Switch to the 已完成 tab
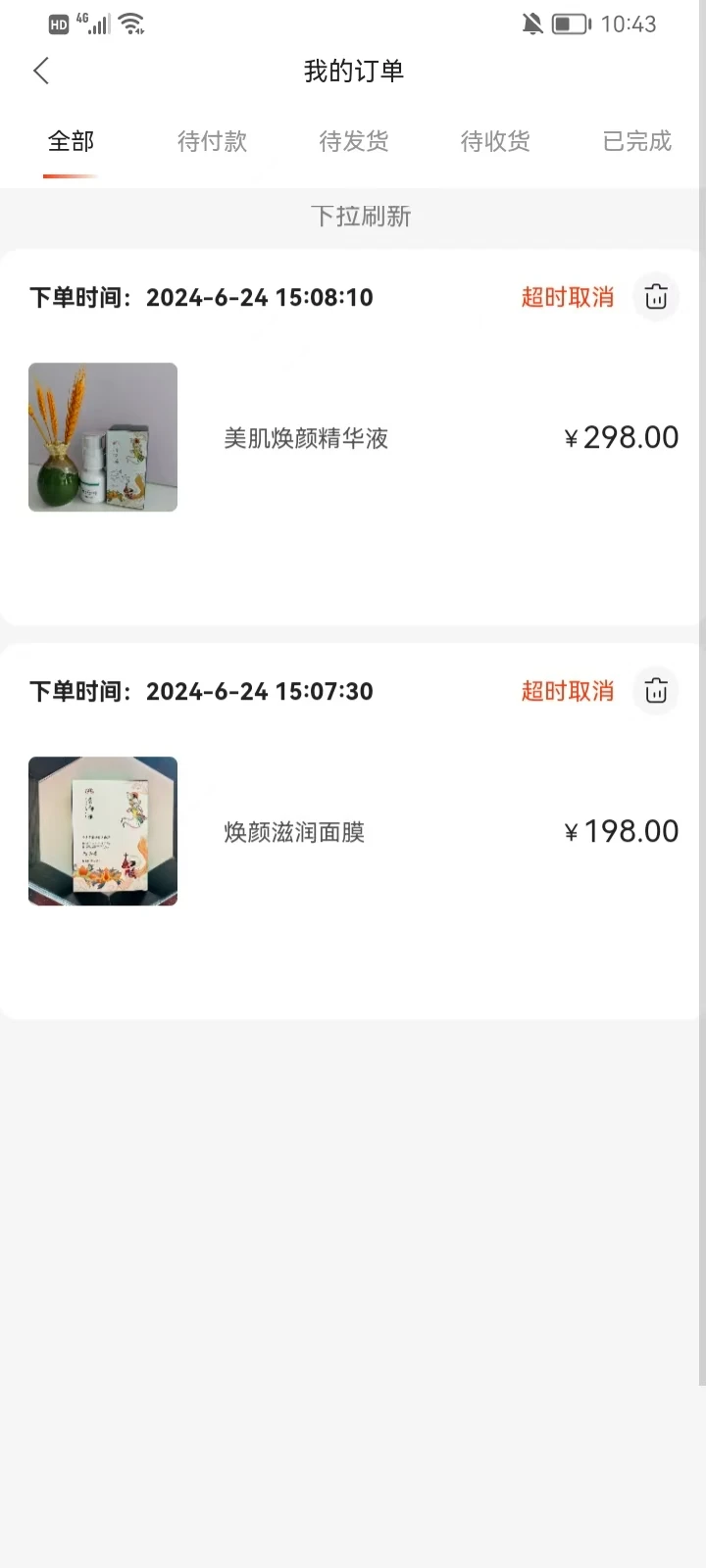Viewport: 706px width, 1568px height. 636,141
